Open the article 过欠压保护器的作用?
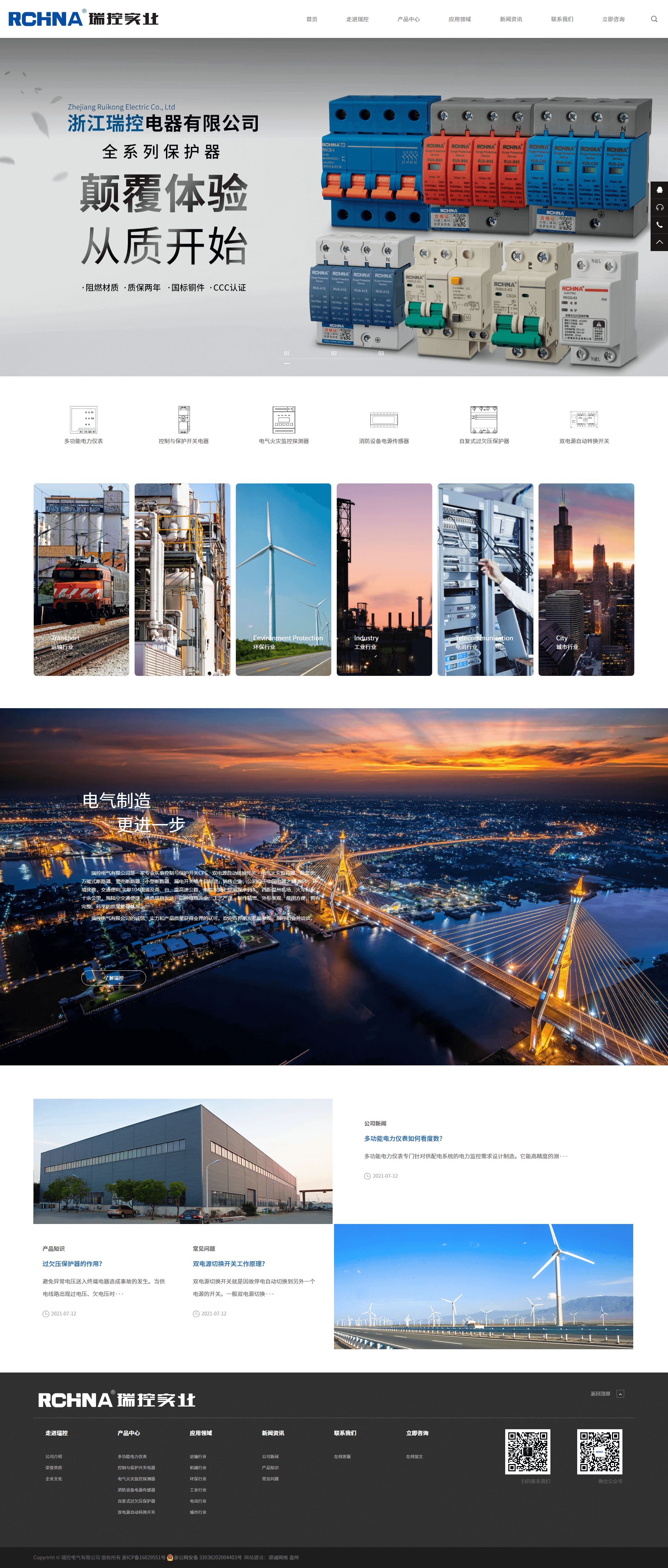The height and width of the screenshot is (1568, 668). click(72, 1264)
